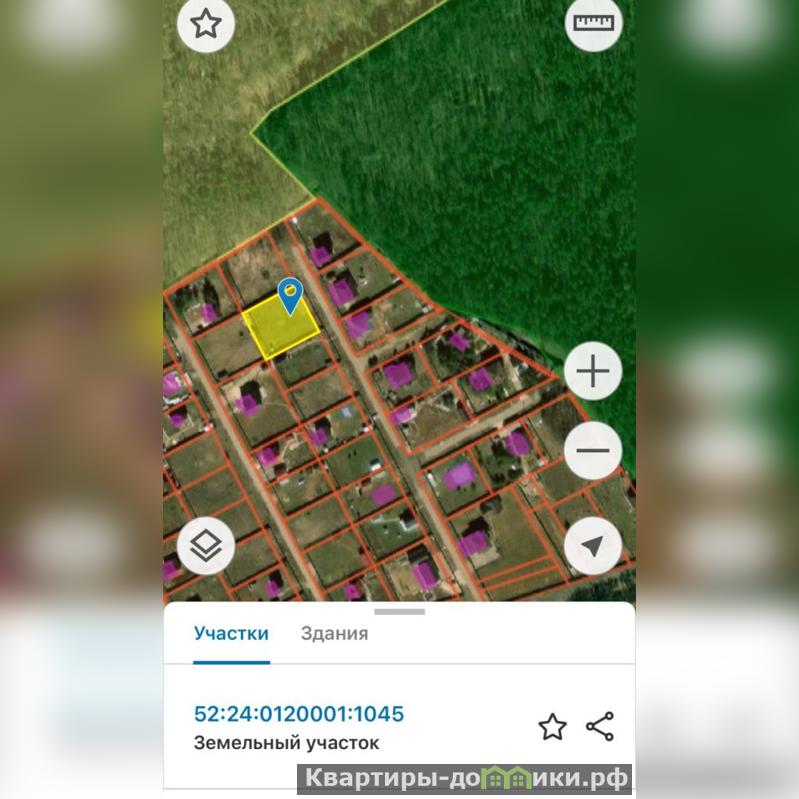Select the Участки tab
Screen dimensions: 799x799
click(231, 633)
